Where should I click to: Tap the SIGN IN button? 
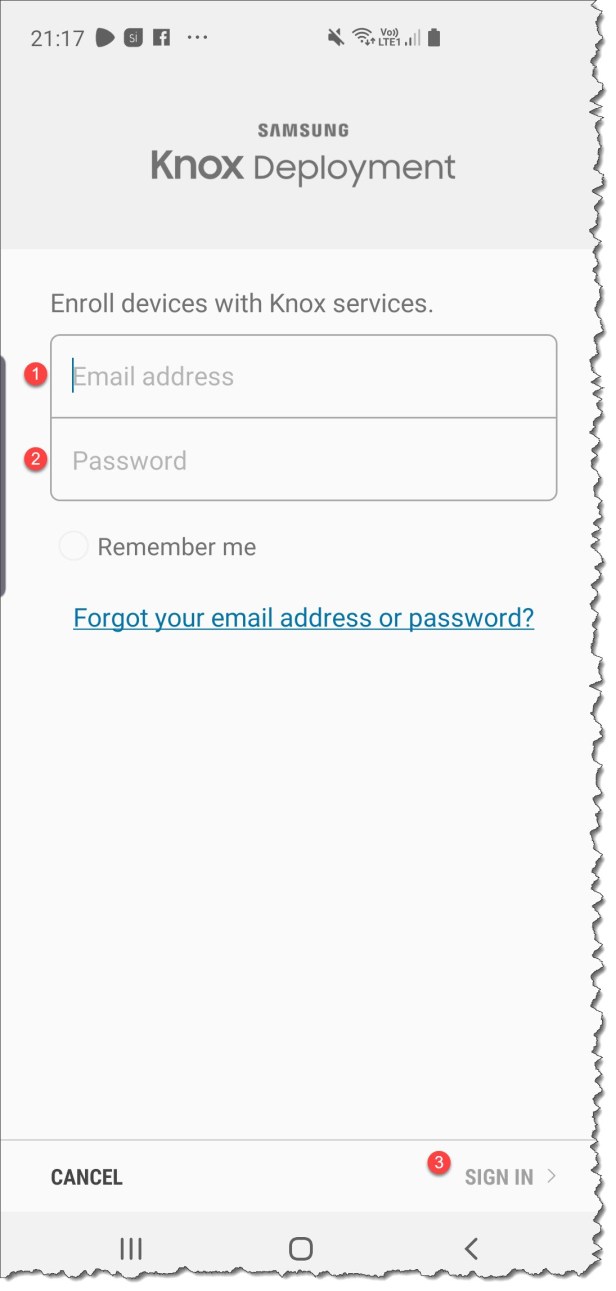click(x=505, y=1177)
